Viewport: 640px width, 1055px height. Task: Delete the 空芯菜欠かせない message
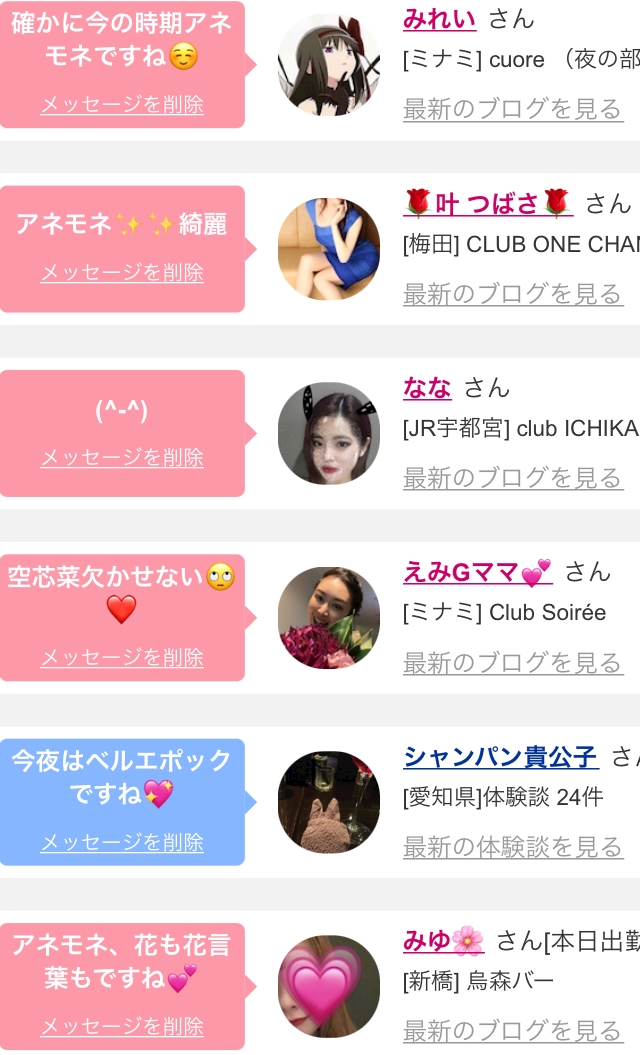122,657
